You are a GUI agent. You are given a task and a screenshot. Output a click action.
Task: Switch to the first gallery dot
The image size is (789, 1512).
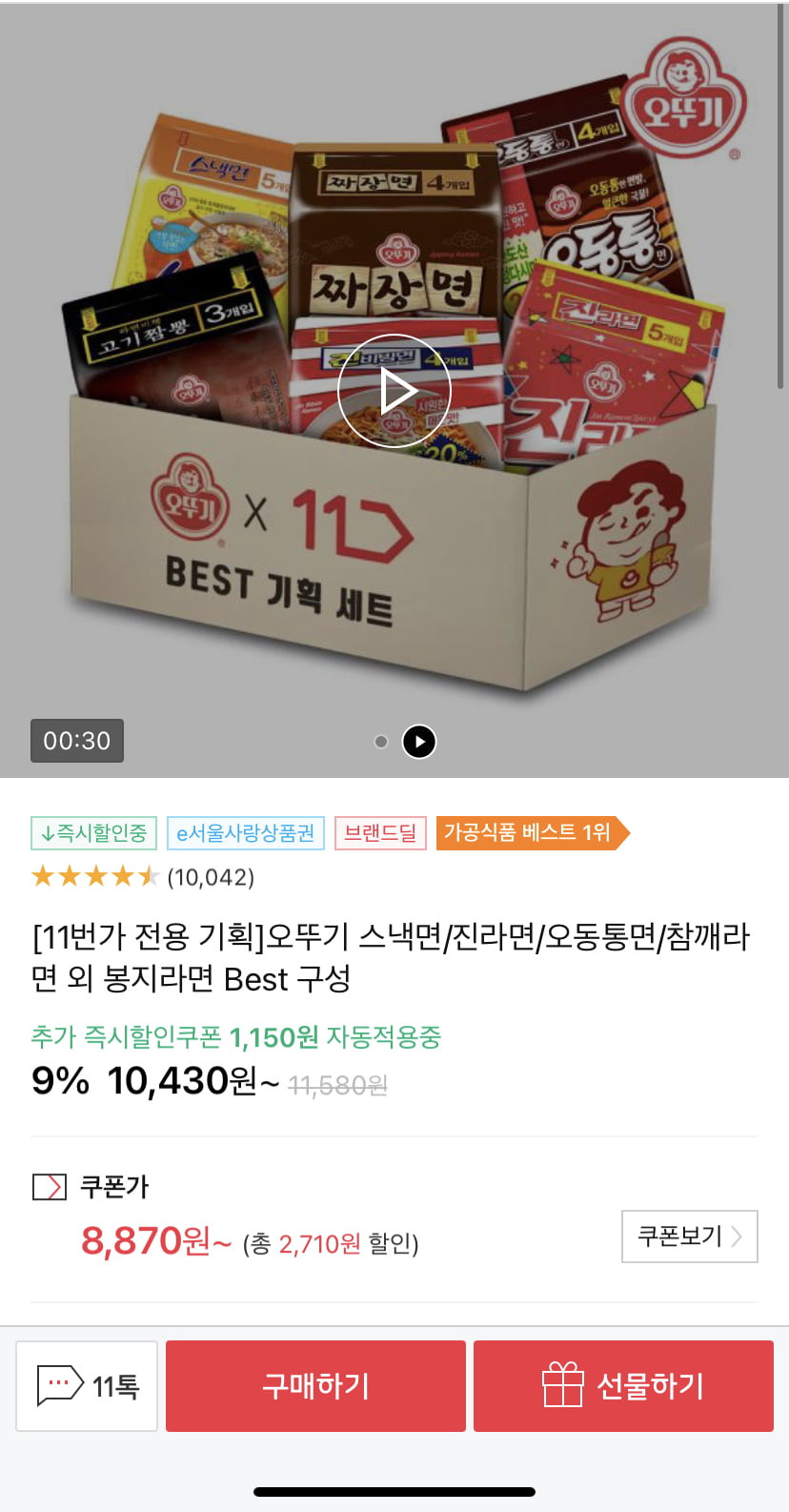[x=381, y=742]
